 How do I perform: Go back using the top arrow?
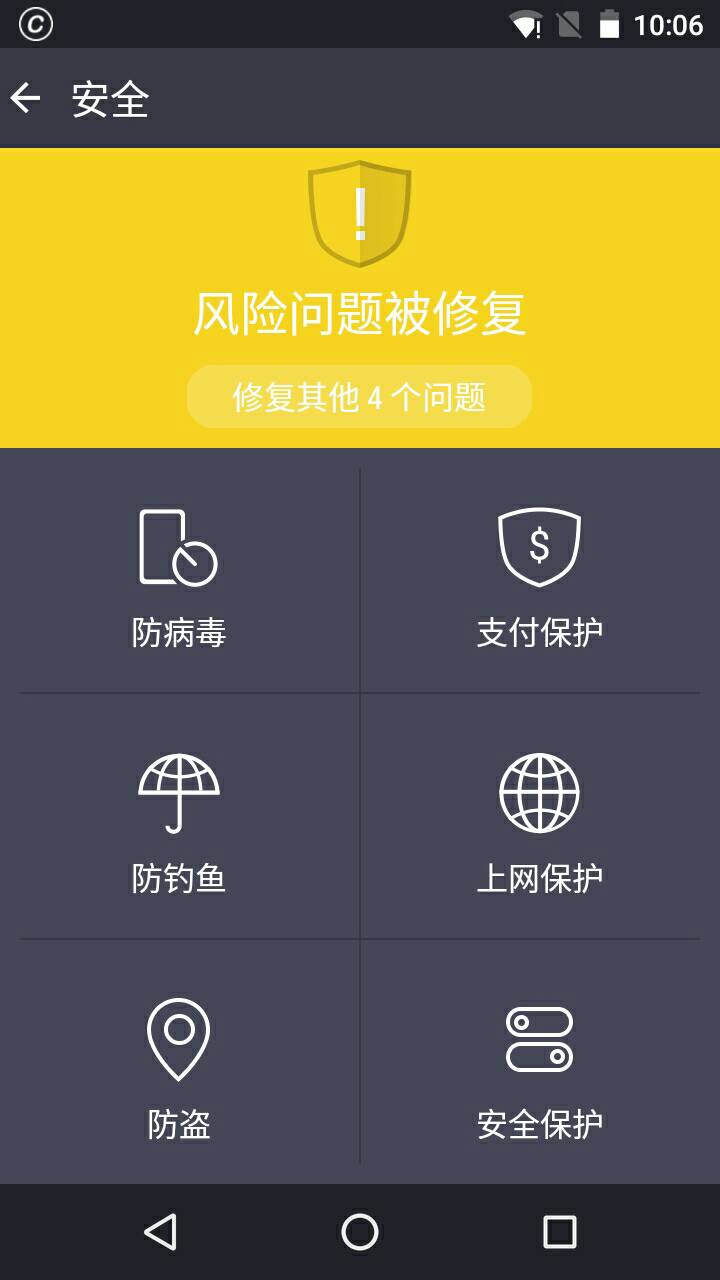(26, 98)
